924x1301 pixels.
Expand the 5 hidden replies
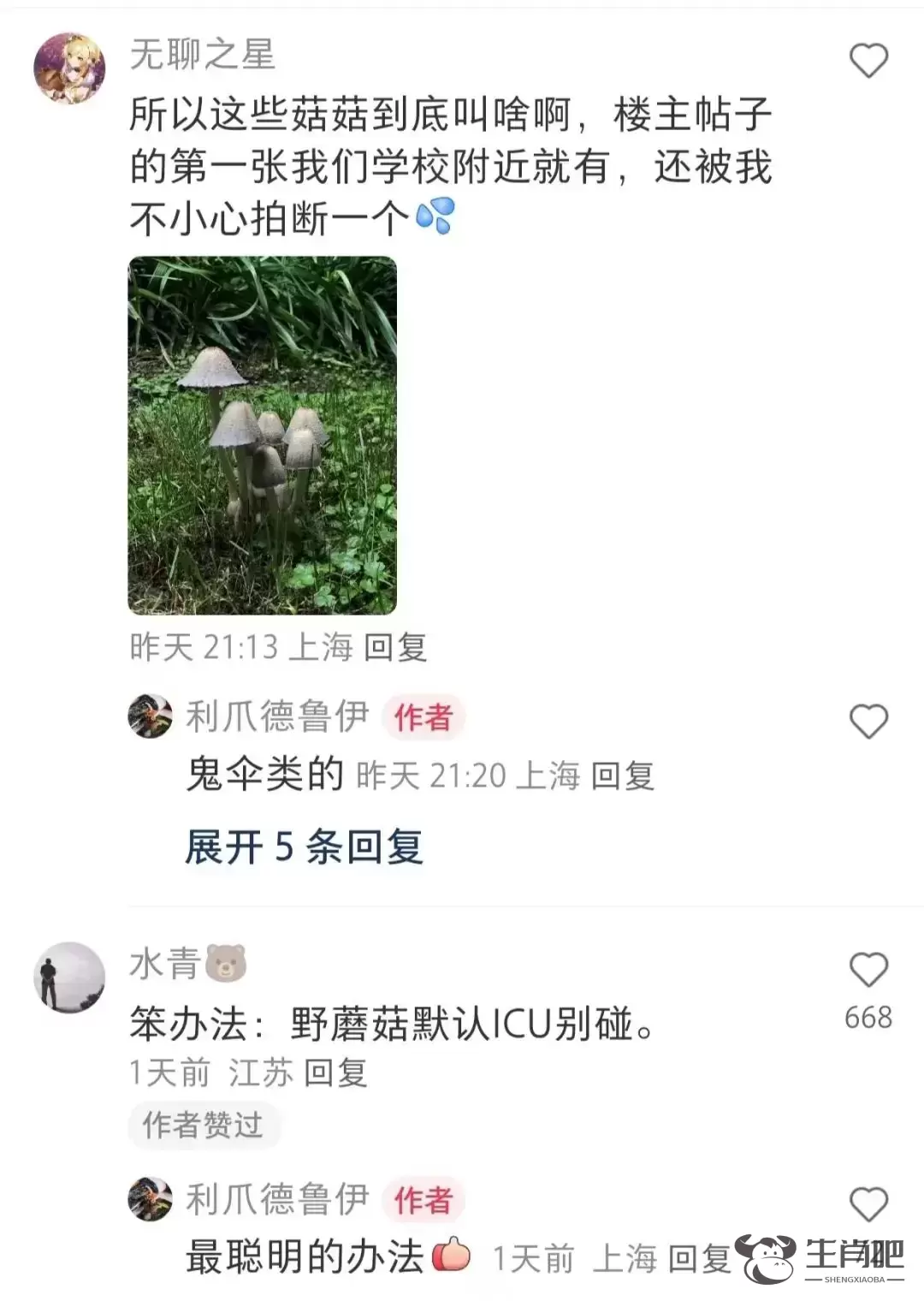304,847
